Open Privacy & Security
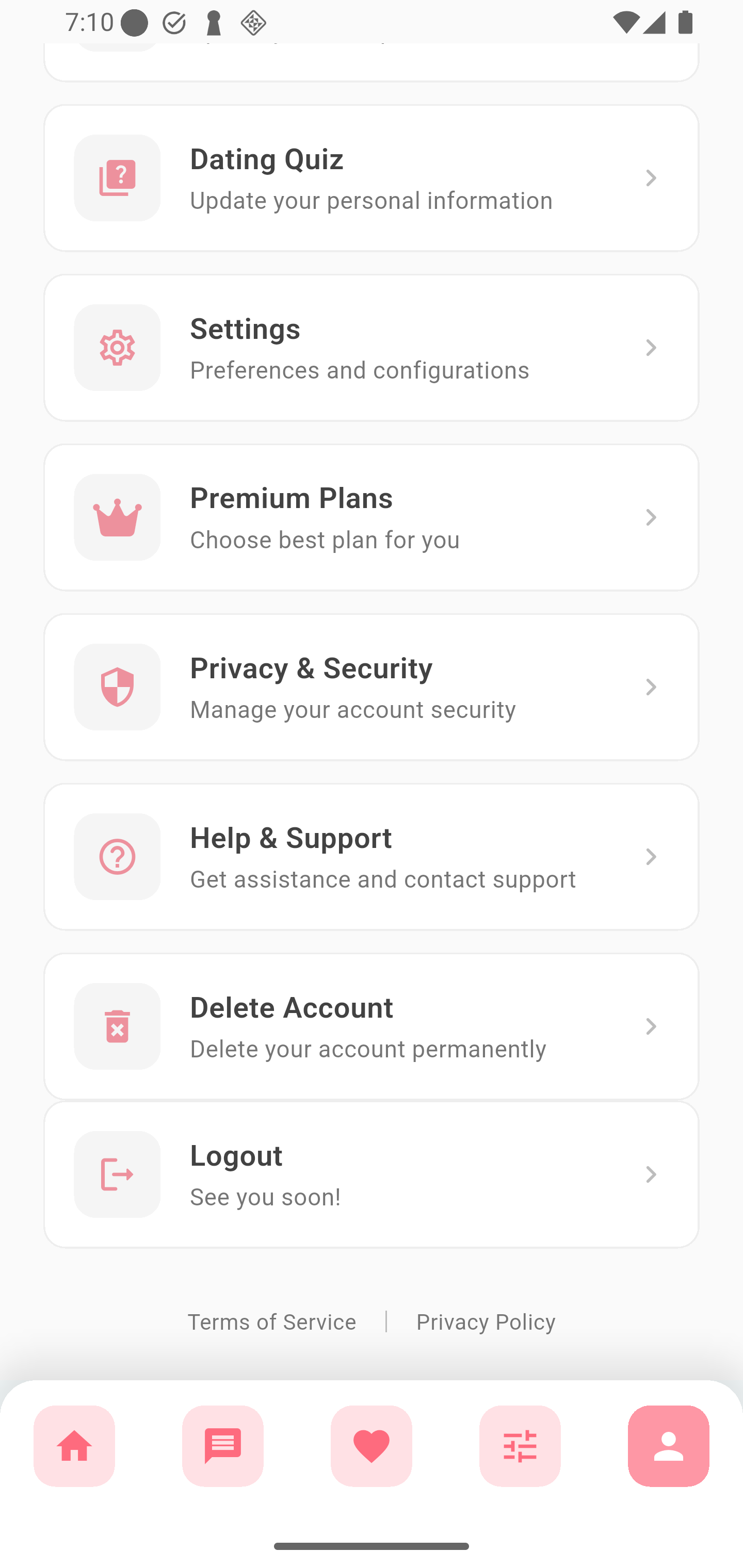This screenshot has height=1568, width=743. coord(371,687)
